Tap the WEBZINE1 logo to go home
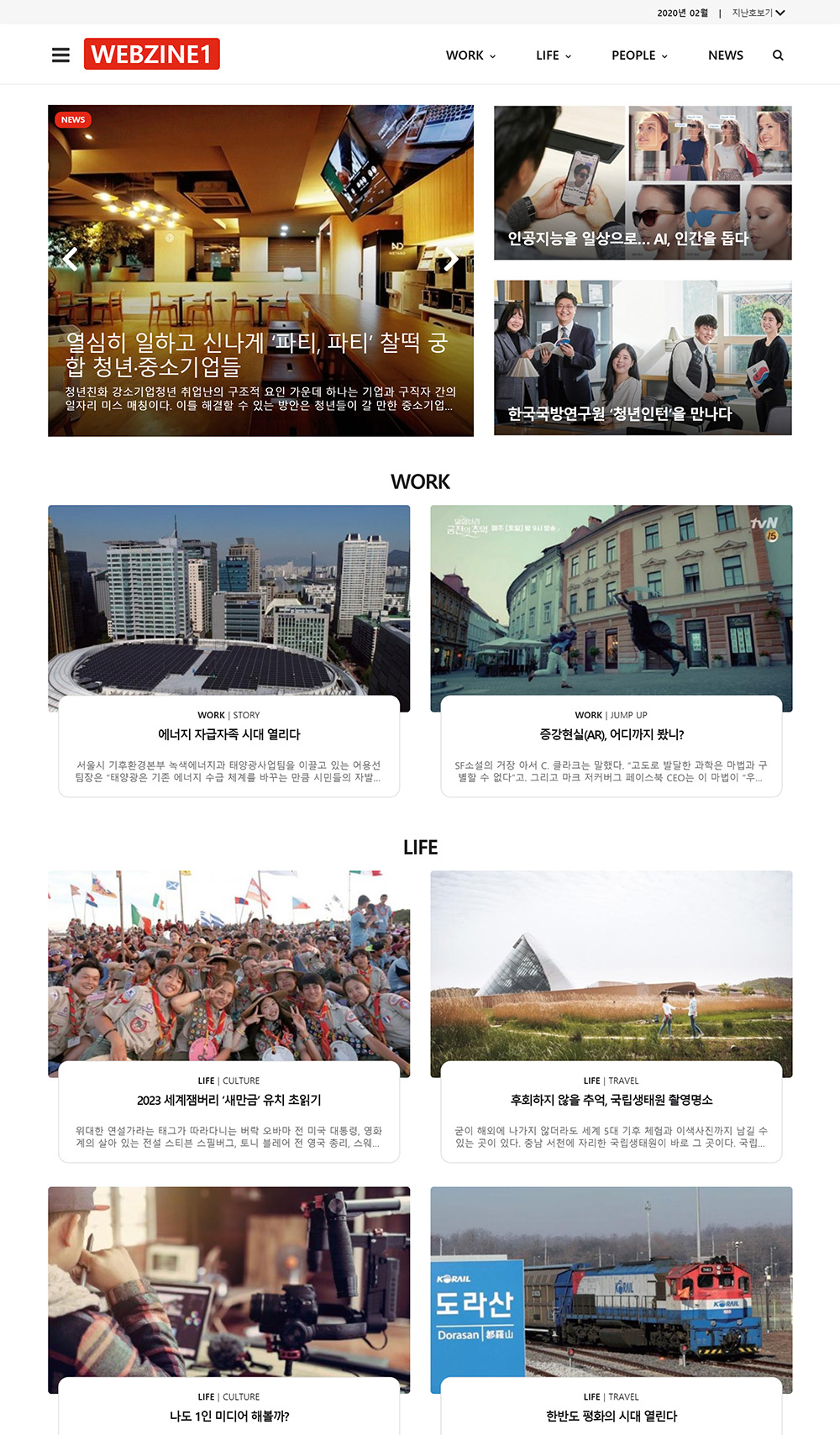 (152, 55)
